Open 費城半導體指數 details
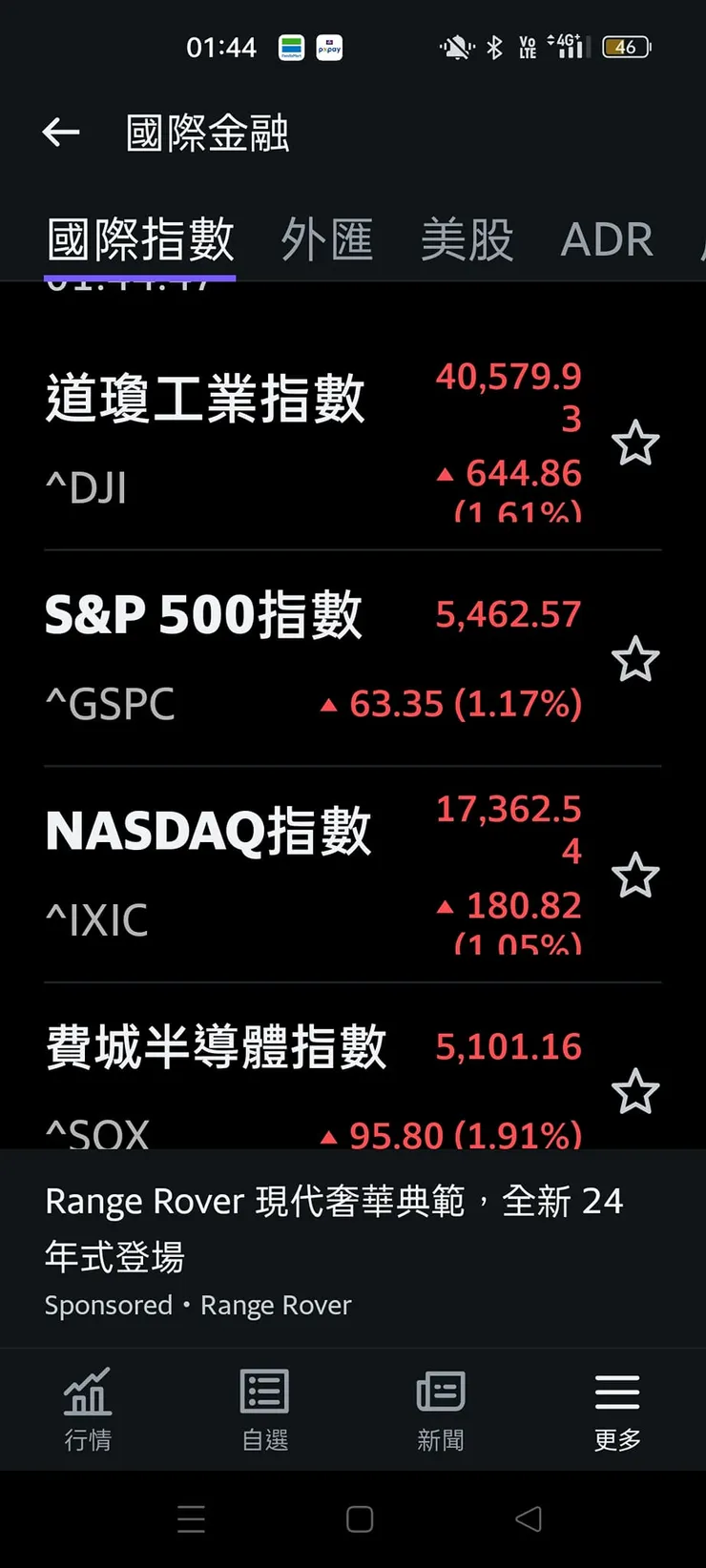The height and width of the screenshot is (1568, 706). (x=217, y=1047)
